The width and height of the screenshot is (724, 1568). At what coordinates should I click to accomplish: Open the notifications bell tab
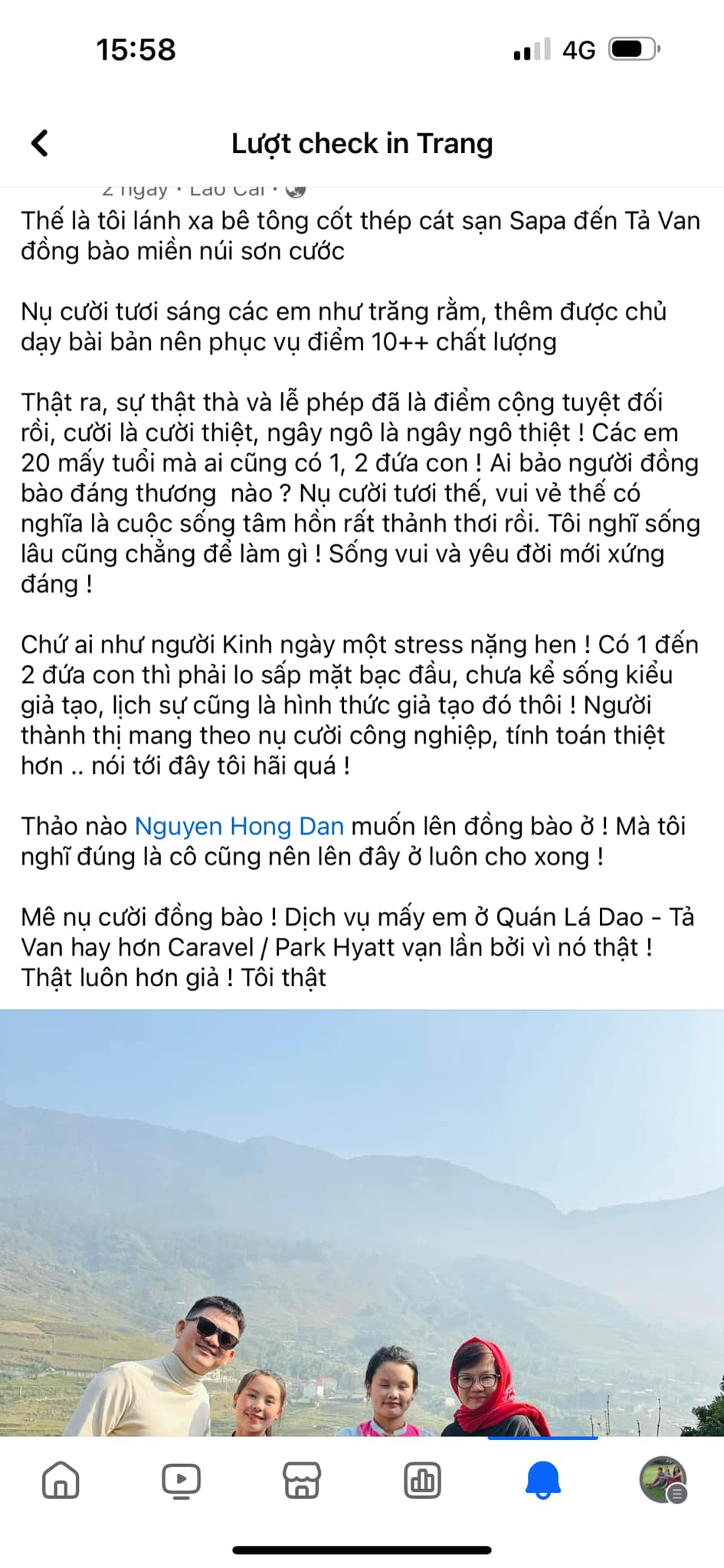543,1480
